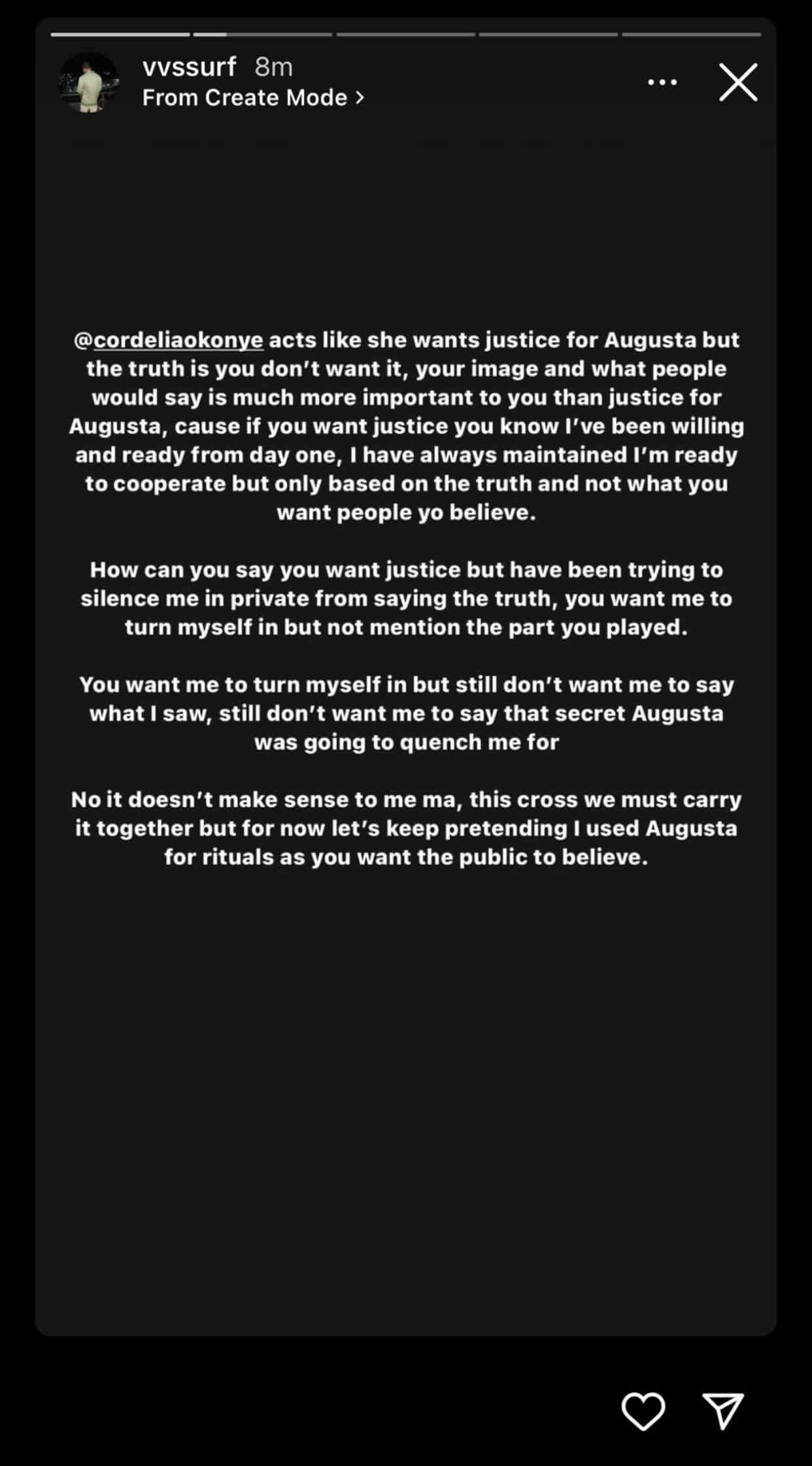Share story via paper plane icon
This screenshot has height=1466, width=812.
point(722,1410)
